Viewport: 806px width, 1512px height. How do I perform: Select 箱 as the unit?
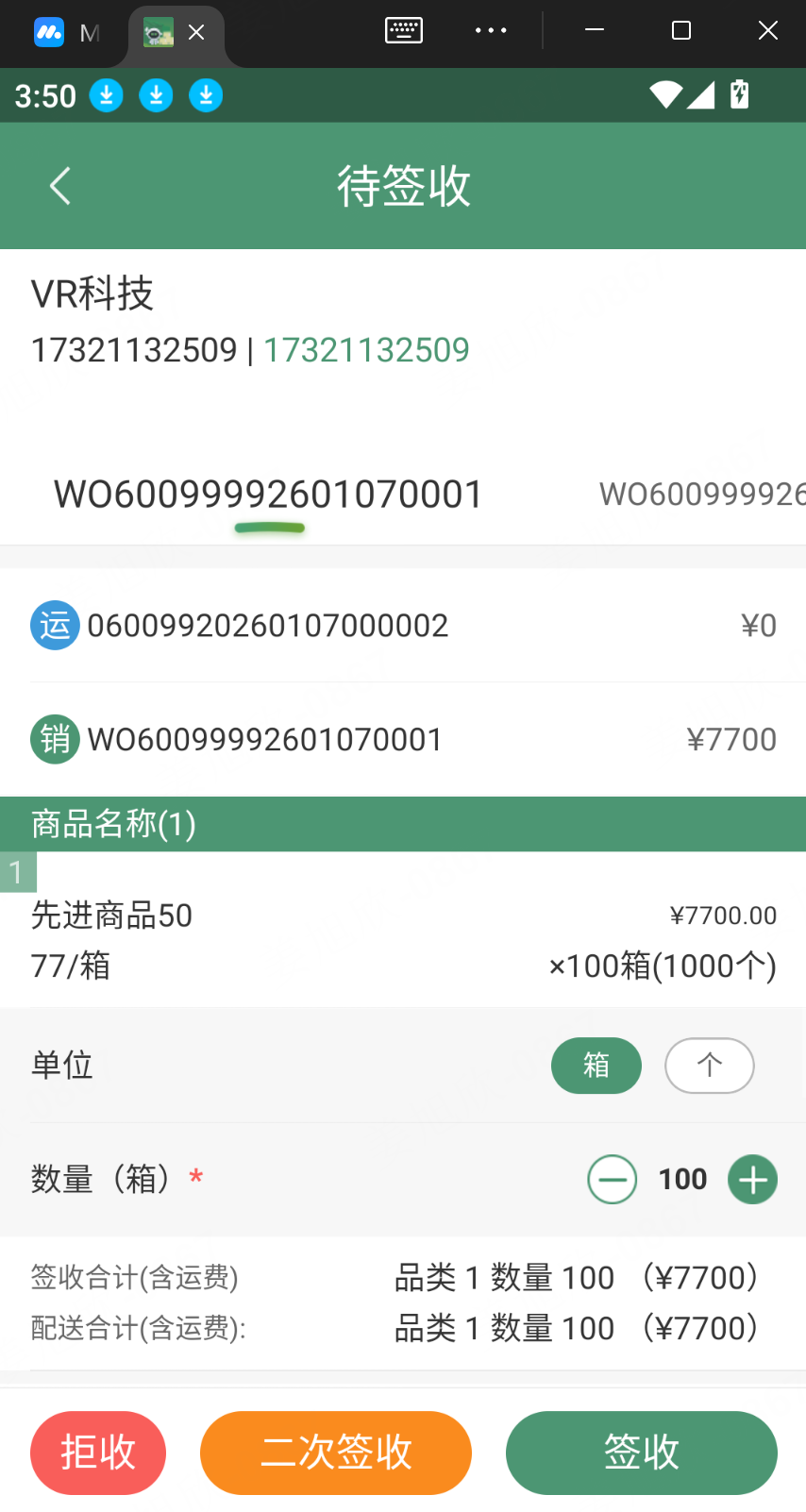pyautogui.click(x=596, y=1066)
